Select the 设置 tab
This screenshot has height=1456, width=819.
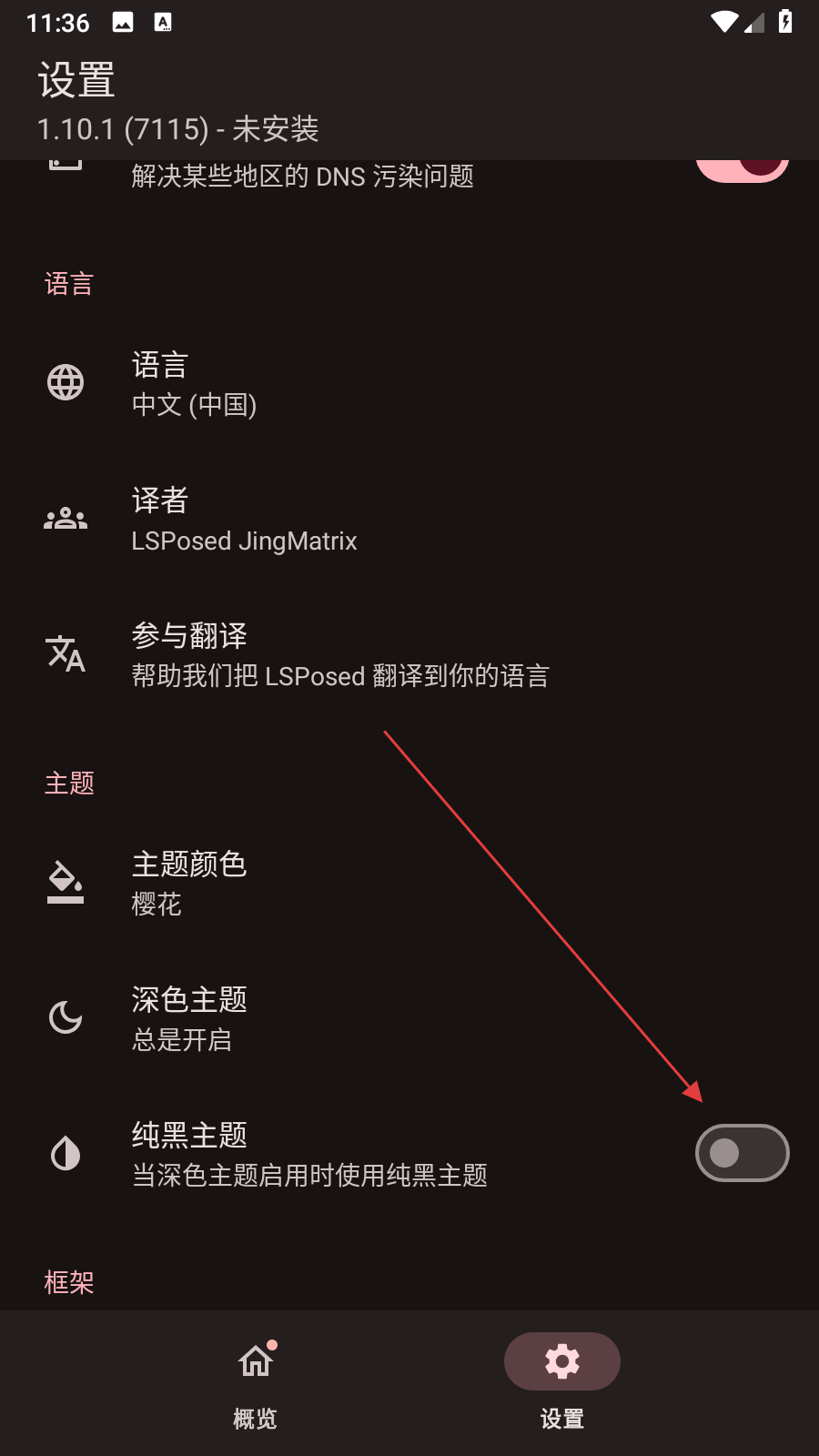tap(561, 1380)
